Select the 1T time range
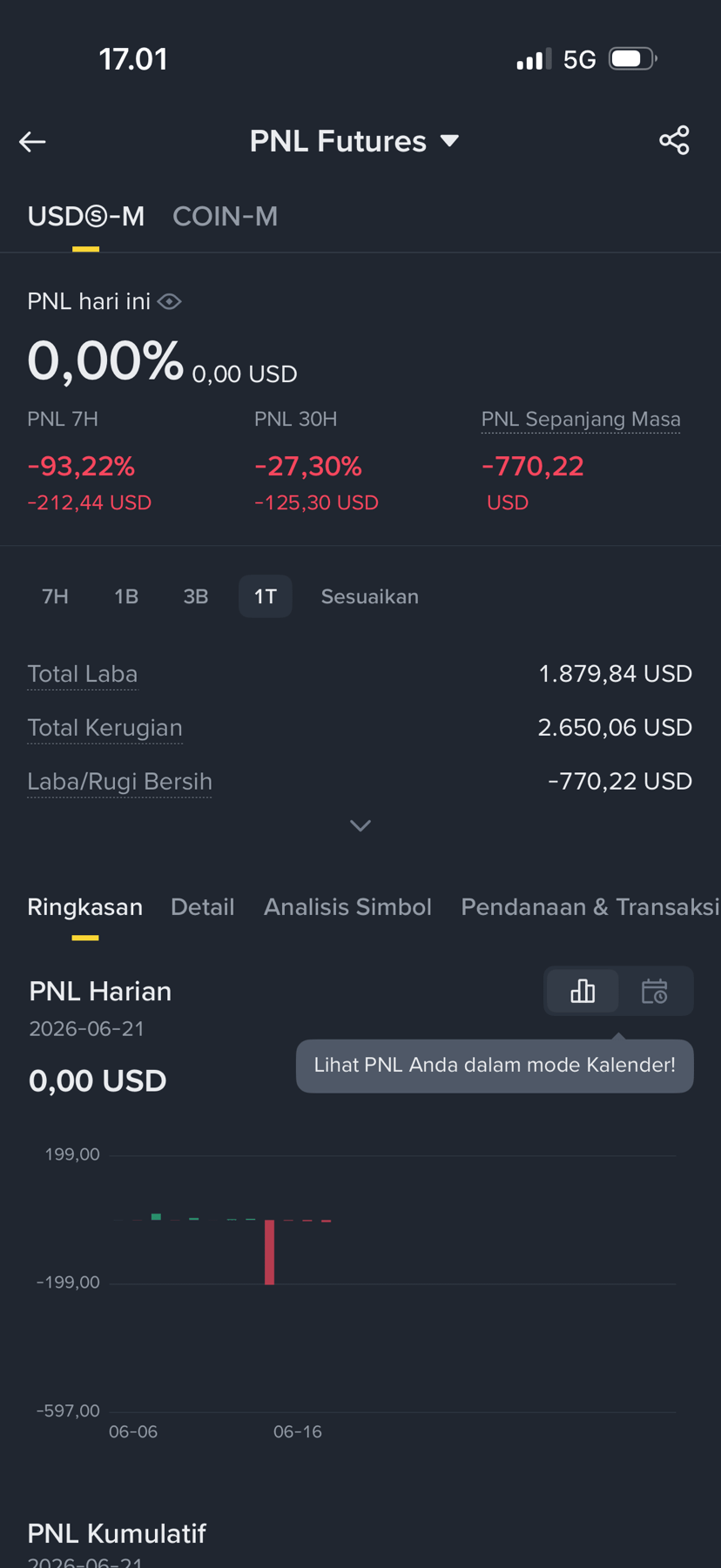This screenshot has height=1568, width=721. coord(265,596)
